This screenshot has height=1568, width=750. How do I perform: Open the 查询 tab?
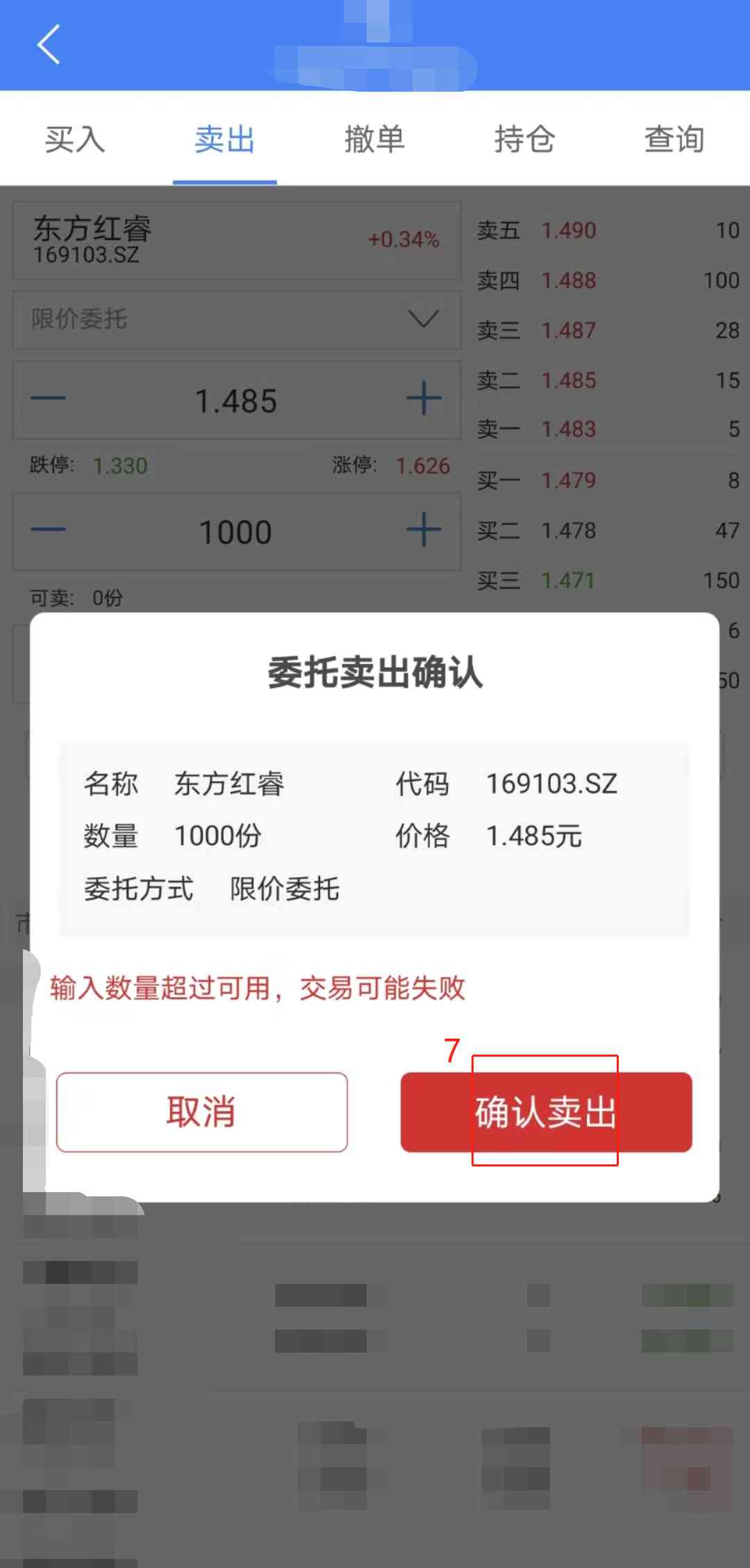point(675,139)
